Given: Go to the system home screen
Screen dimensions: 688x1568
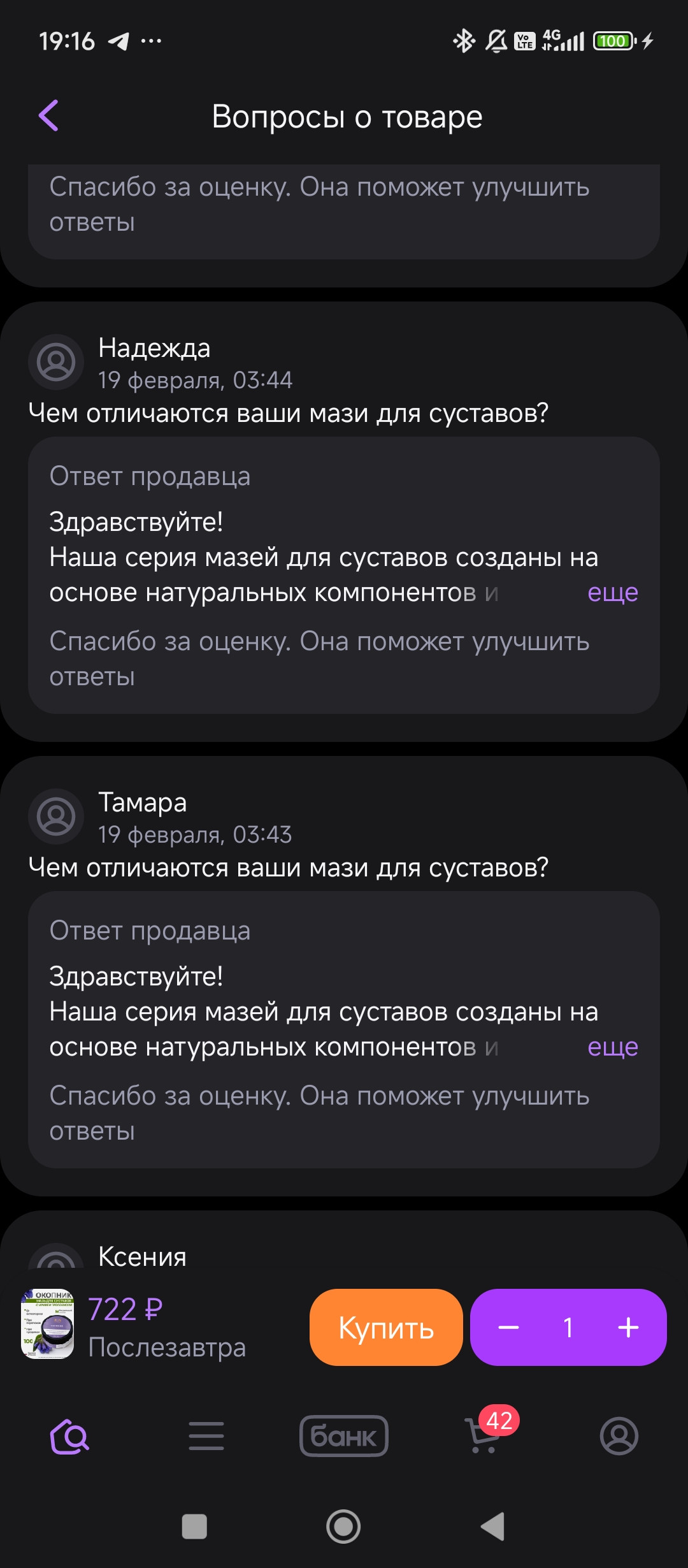Looking at the screenshot, I should click(x=343, y=1527).
